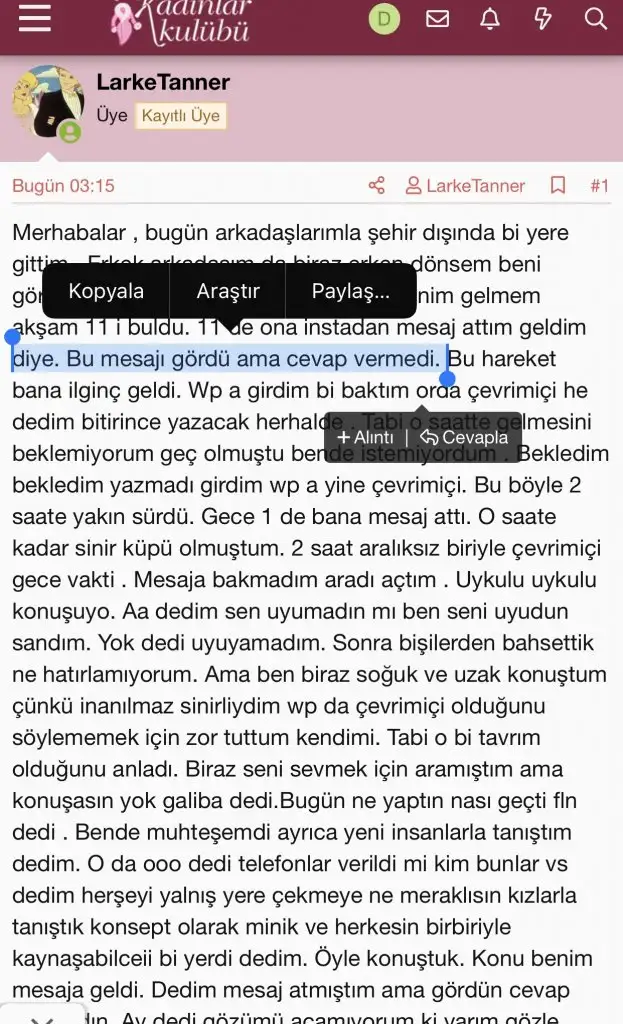Bookmark this post
623x1024 pixels.
(x=558, y=185)
